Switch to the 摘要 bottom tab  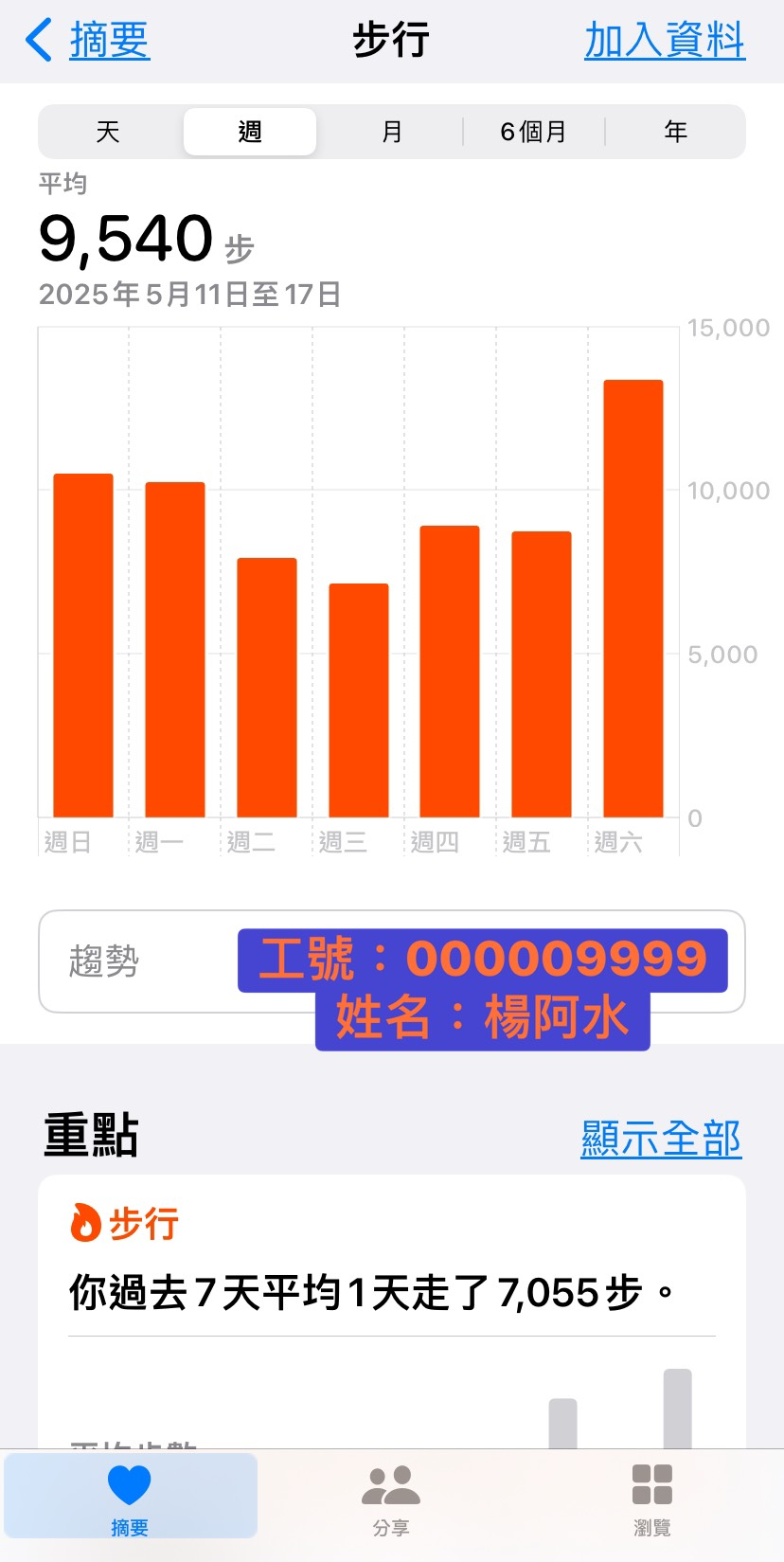tap(131, 1497)
